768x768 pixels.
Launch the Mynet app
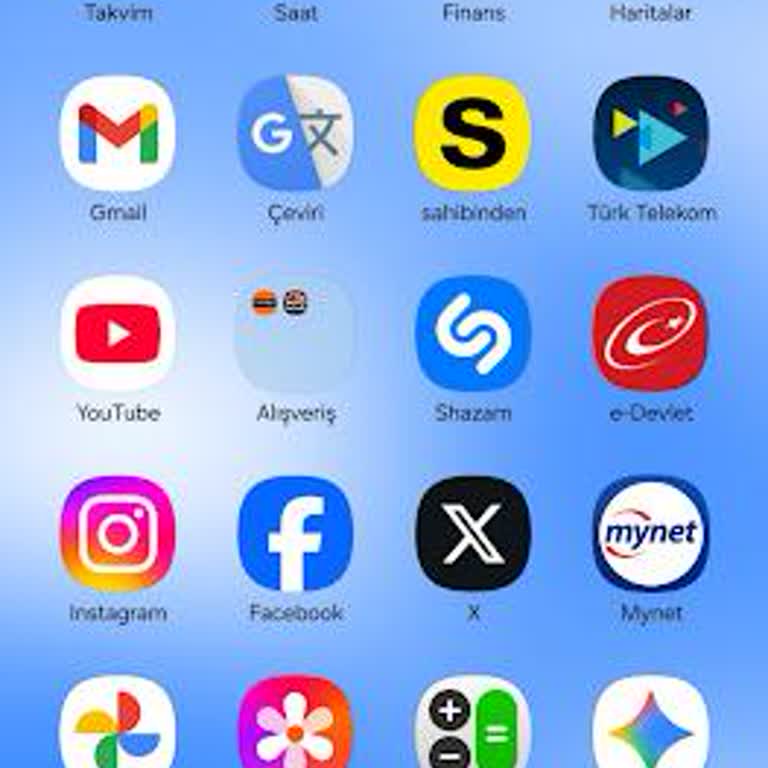pyautogui.click(x=650, y=533)
